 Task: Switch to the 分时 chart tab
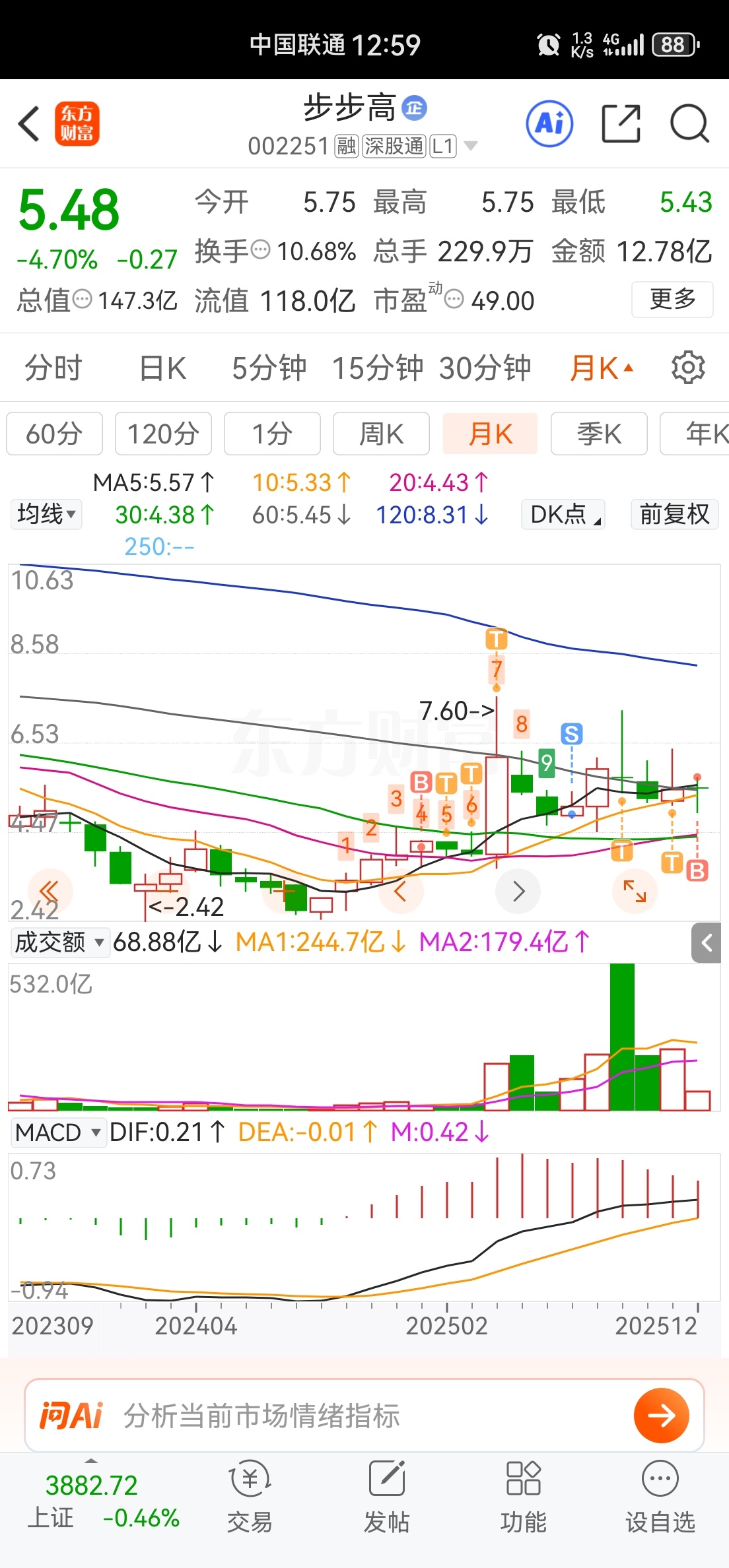coord(53,368)
